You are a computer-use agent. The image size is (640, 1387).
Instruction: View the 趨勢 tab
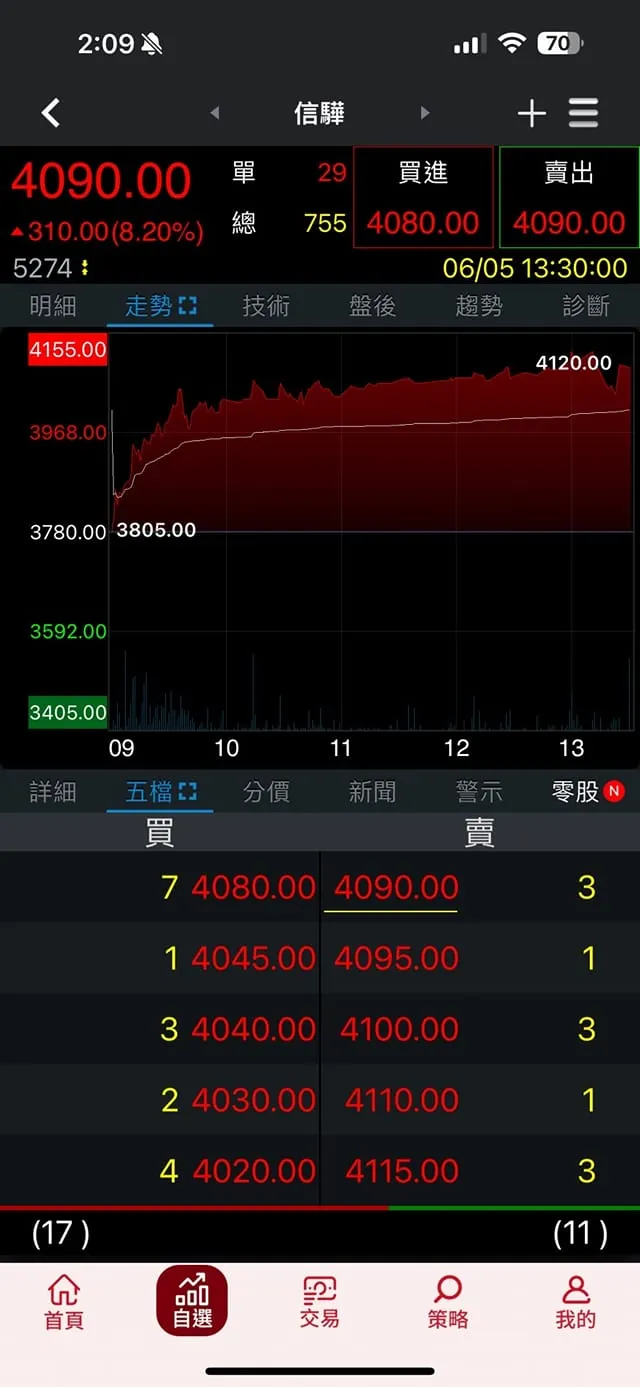pos(479,306)
